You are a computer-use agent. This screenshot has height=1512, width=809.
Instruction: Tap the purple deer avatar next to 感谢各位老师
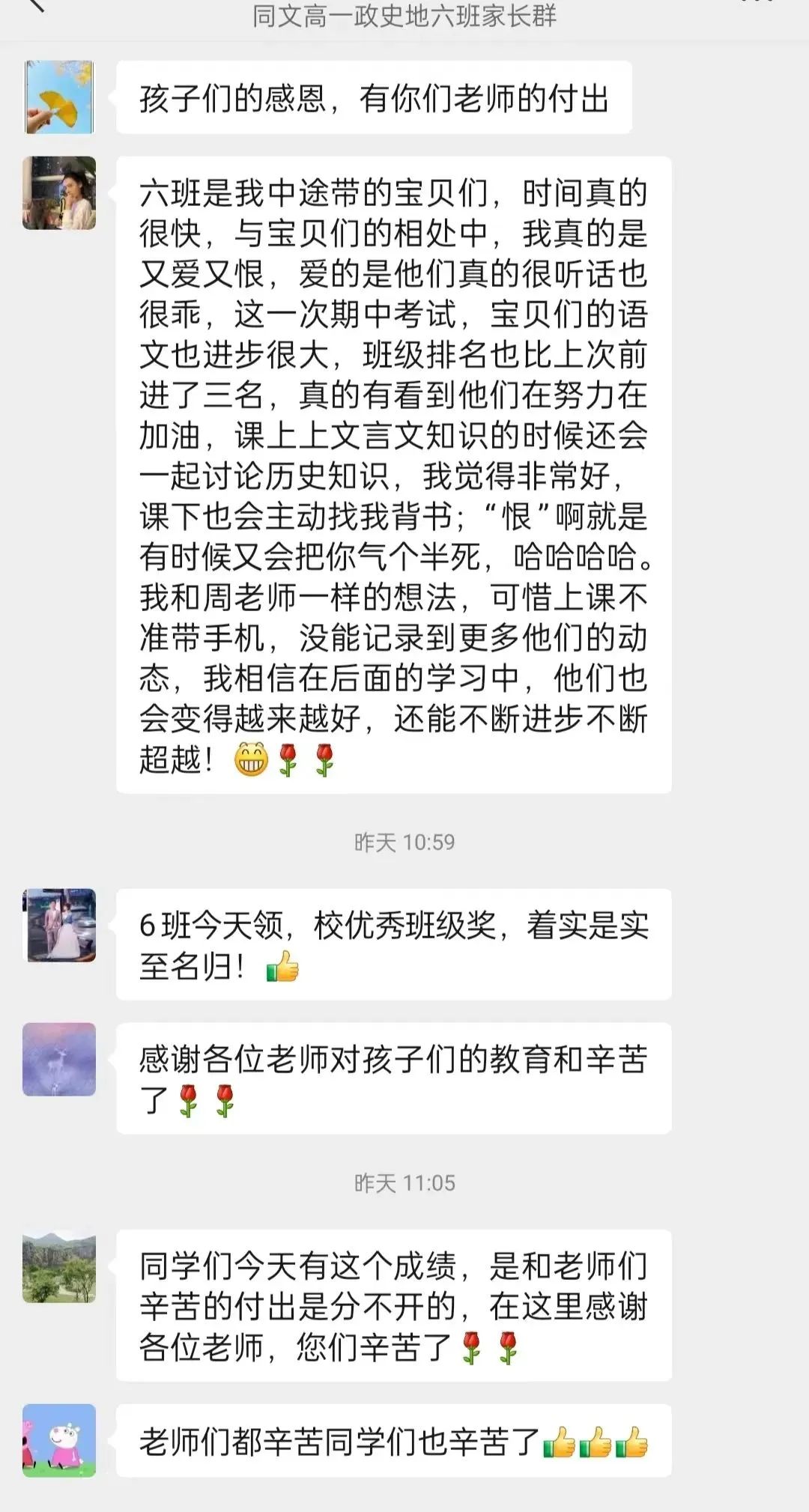pos(59,1059)
